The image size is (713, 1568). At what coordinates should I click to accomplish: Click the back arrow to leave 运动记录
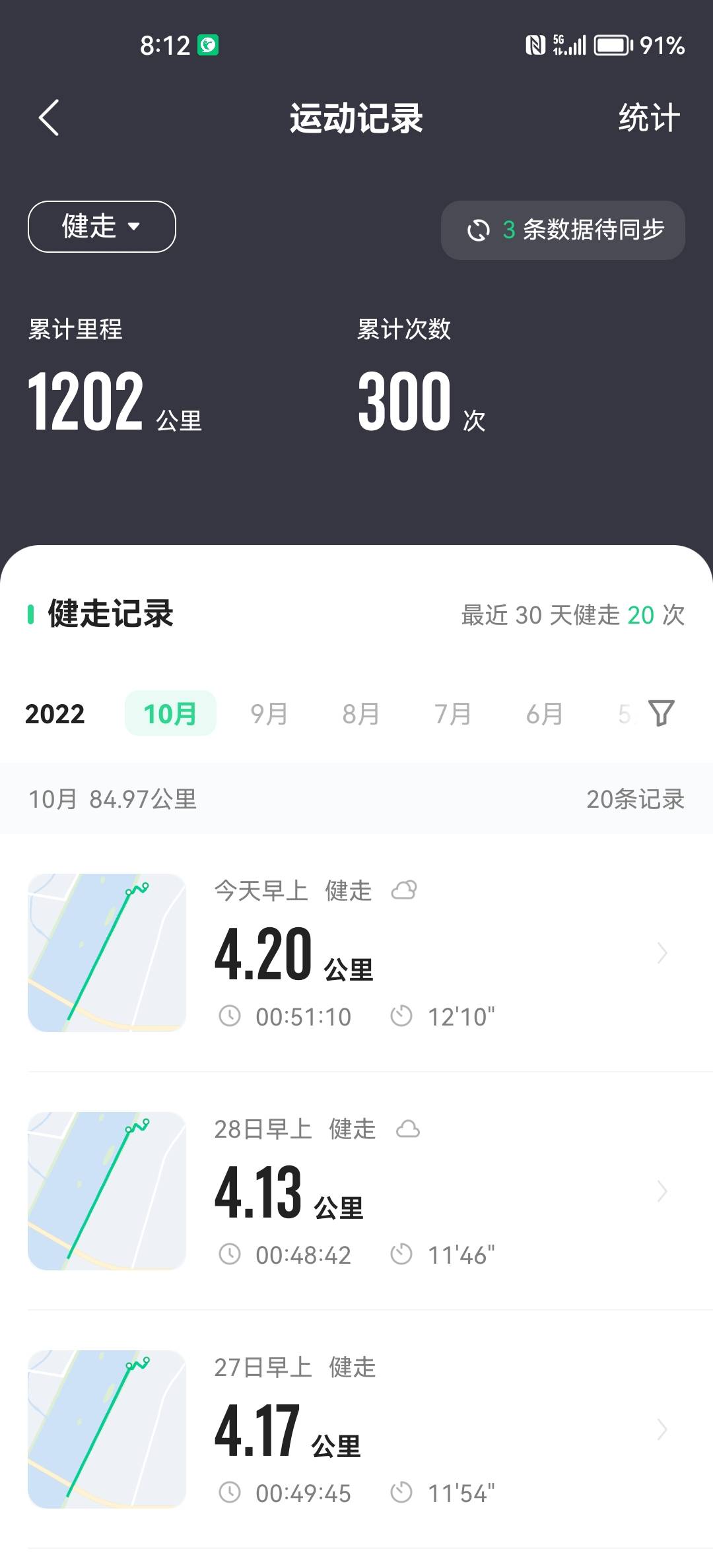(x=47, y=116)
